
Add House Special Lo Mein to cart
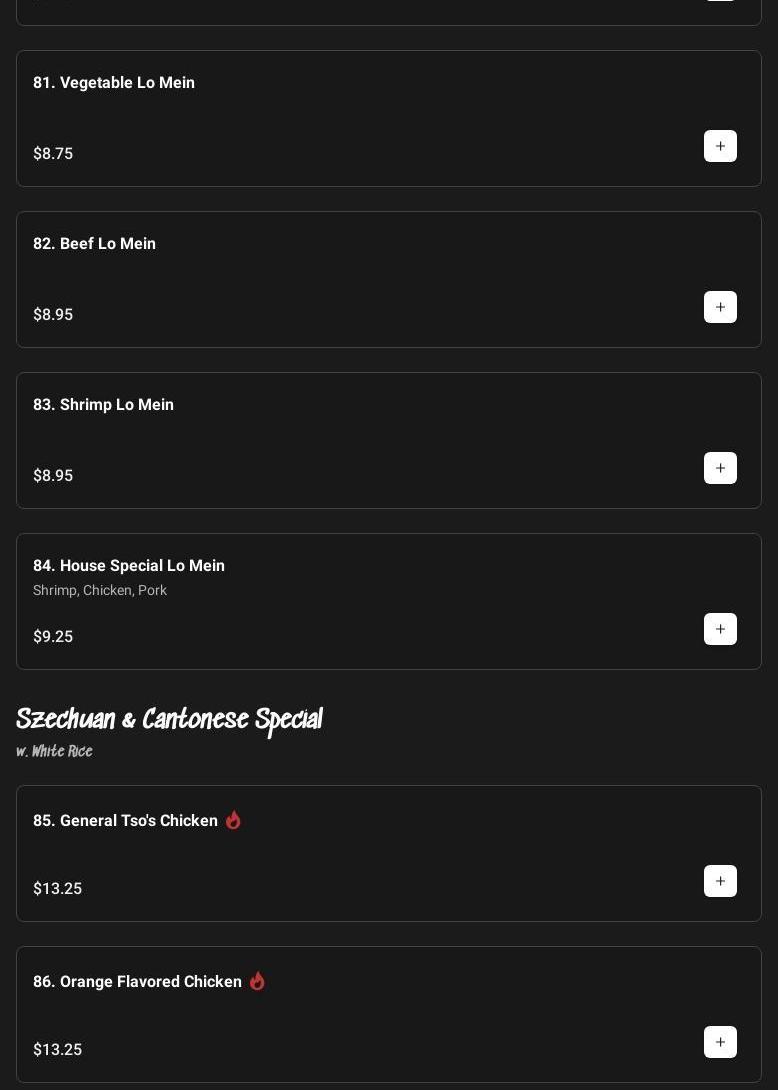coord(720,629)
